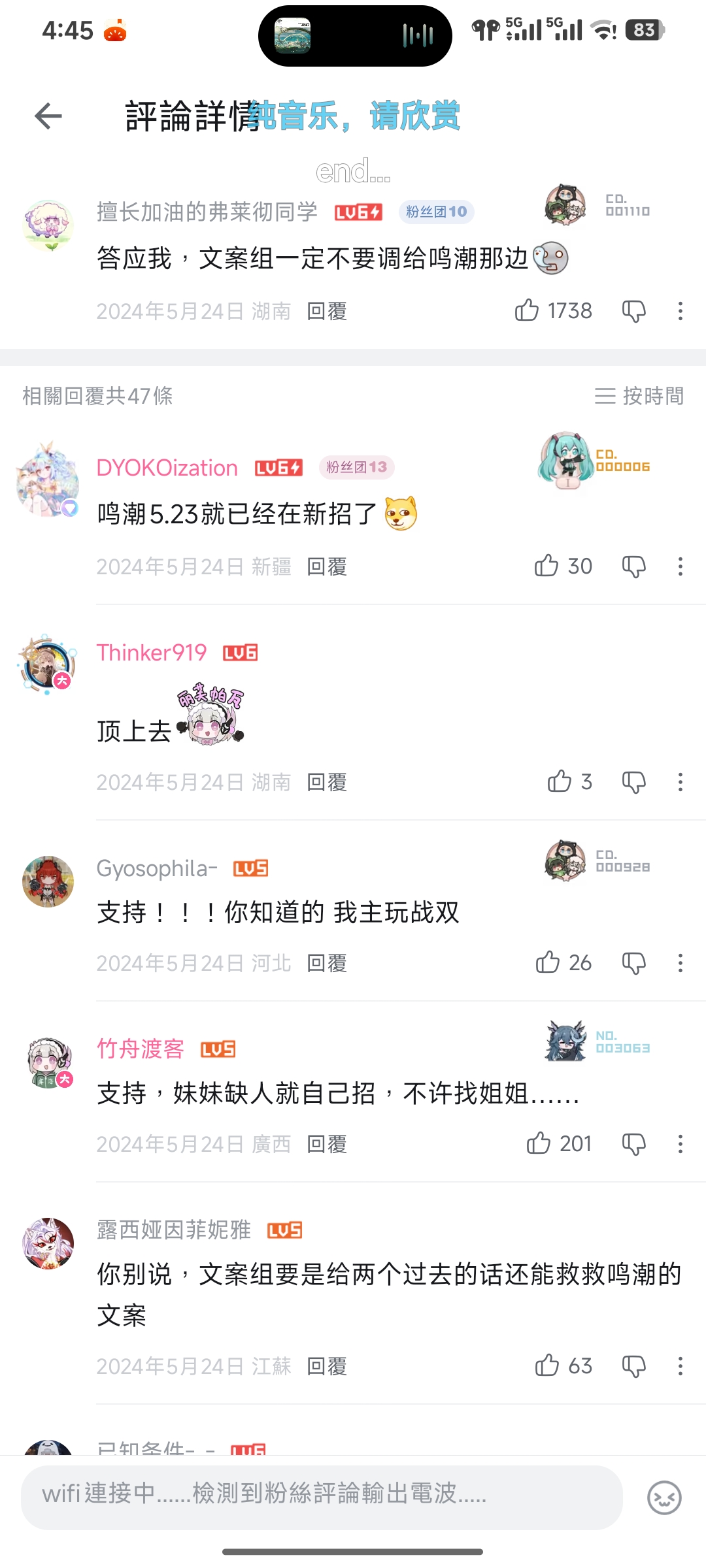
Task: Open overflow menu on the main comment
Action: click(x=681, y=311)
